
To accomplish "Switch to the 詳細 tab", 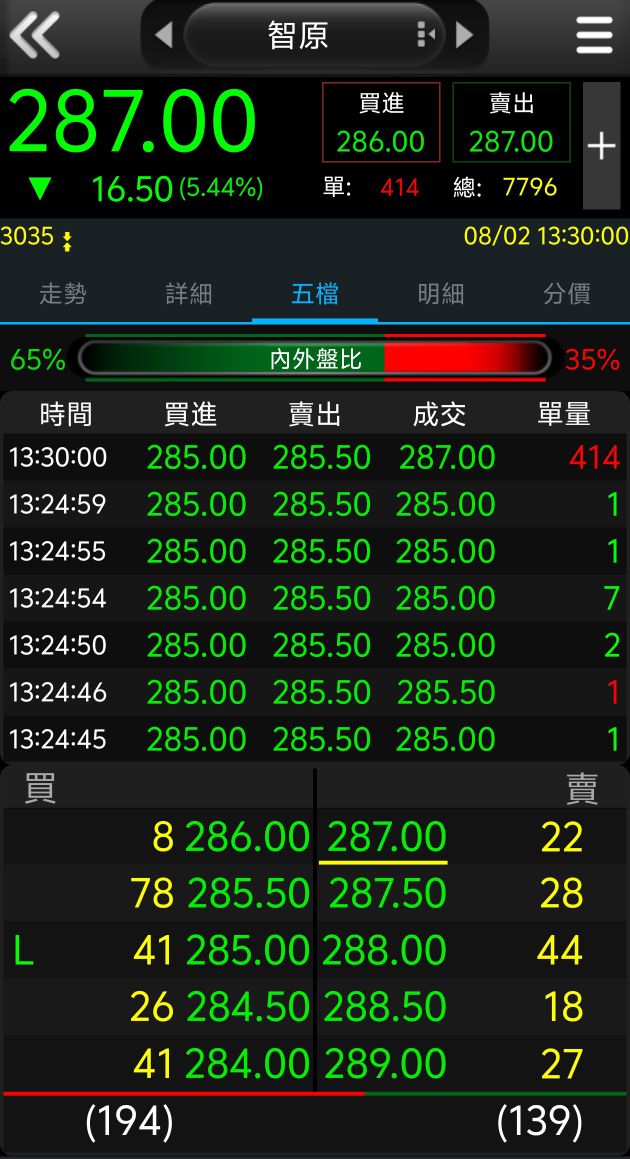I will point(189,294).
